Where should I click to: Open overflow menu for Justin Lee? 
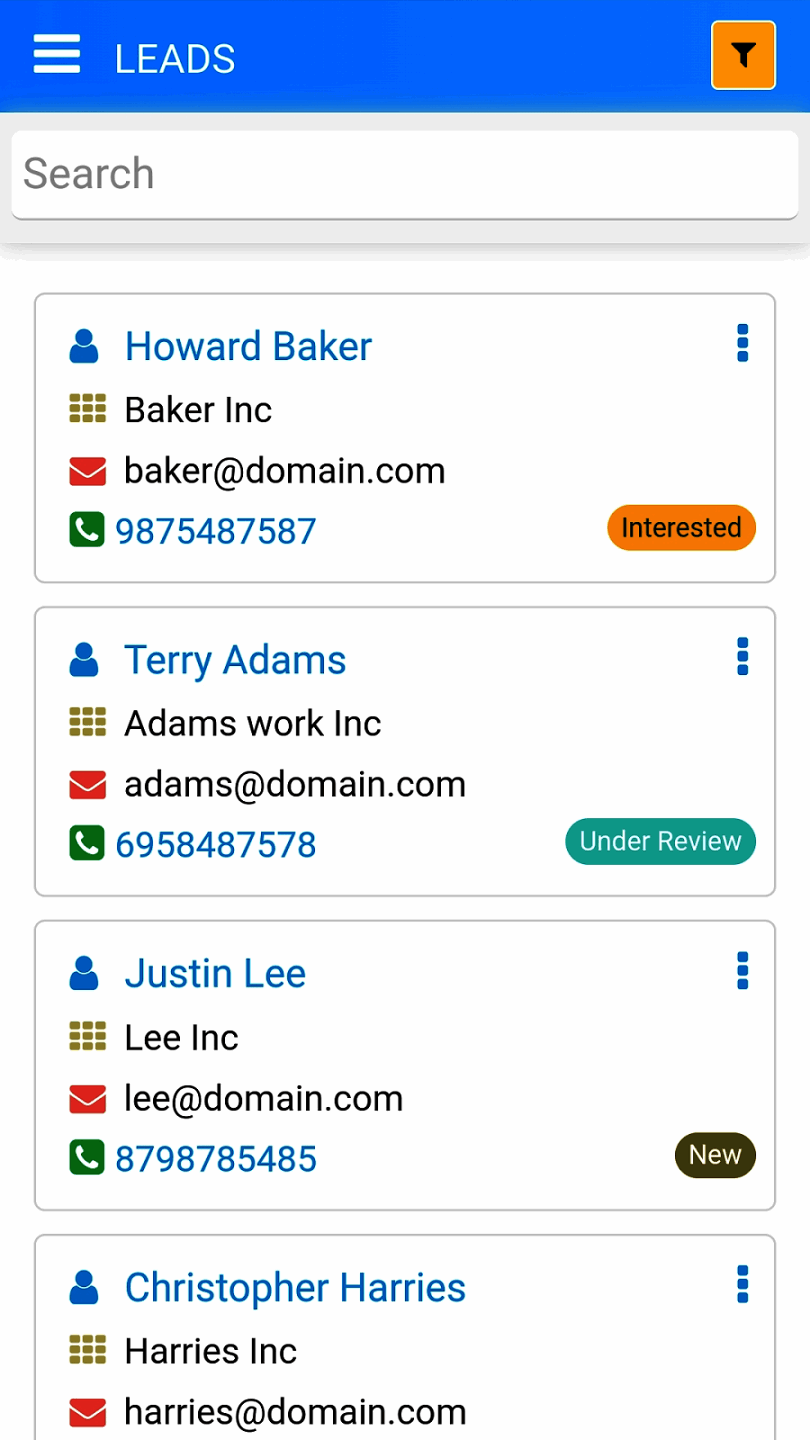click(742, 971)
